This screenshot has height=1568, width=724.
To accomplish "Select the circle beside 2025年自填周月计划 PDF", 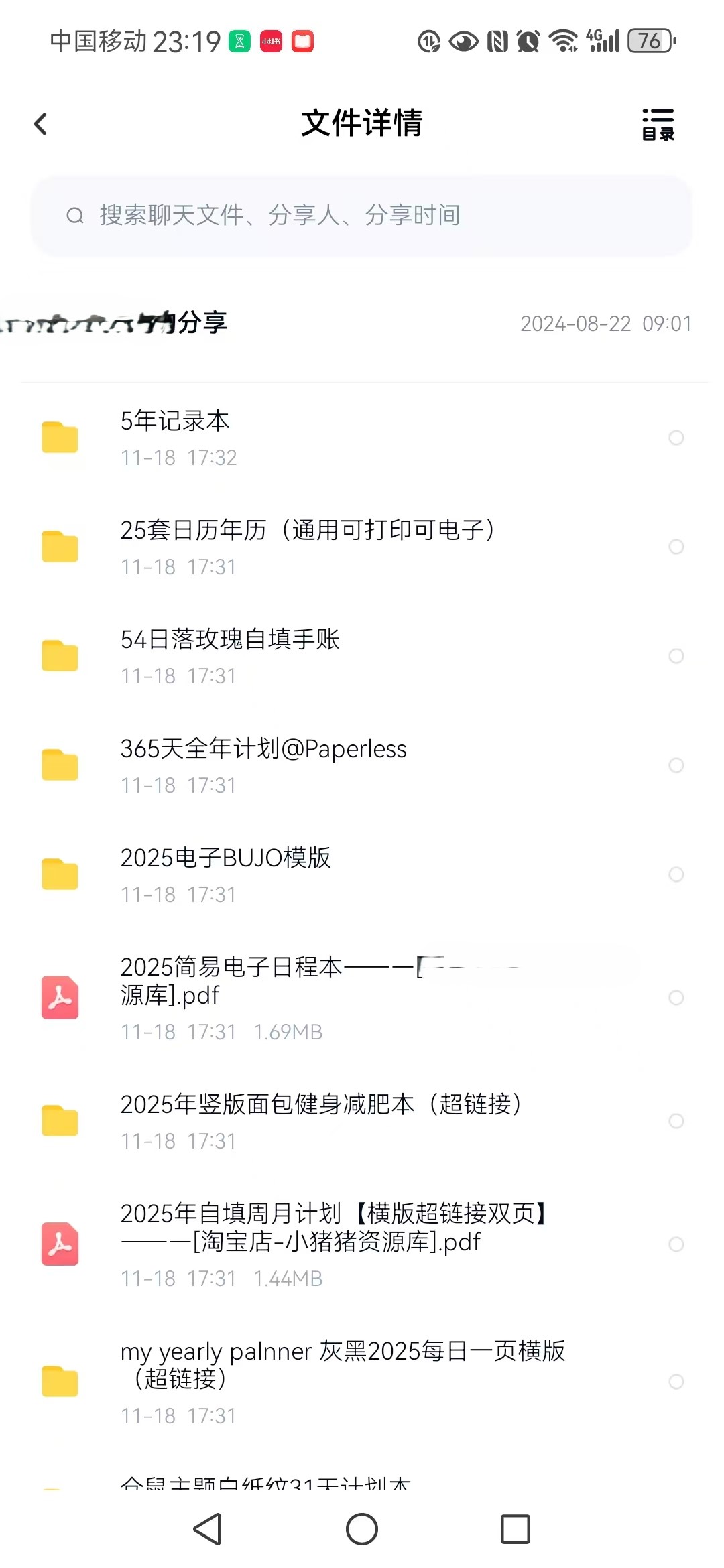I will point(676,1244).
